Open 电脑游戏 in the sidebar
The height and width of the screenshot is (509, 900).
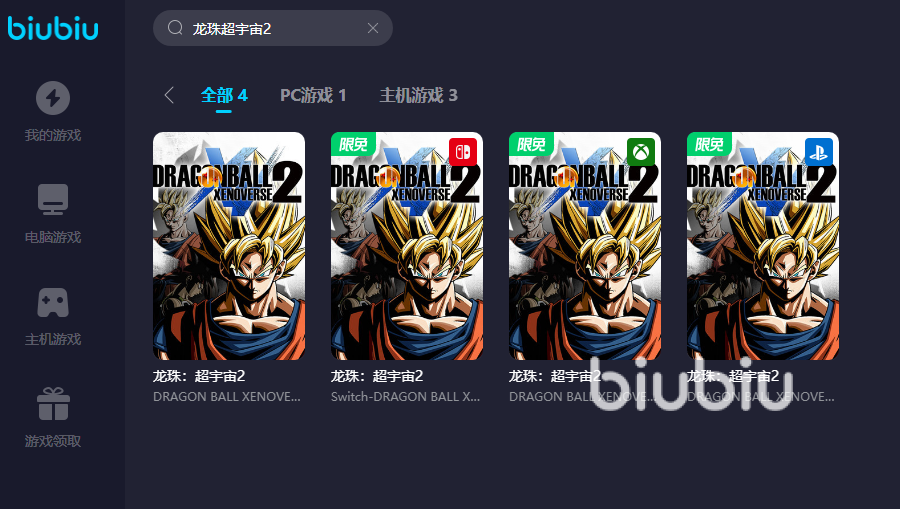53,214
